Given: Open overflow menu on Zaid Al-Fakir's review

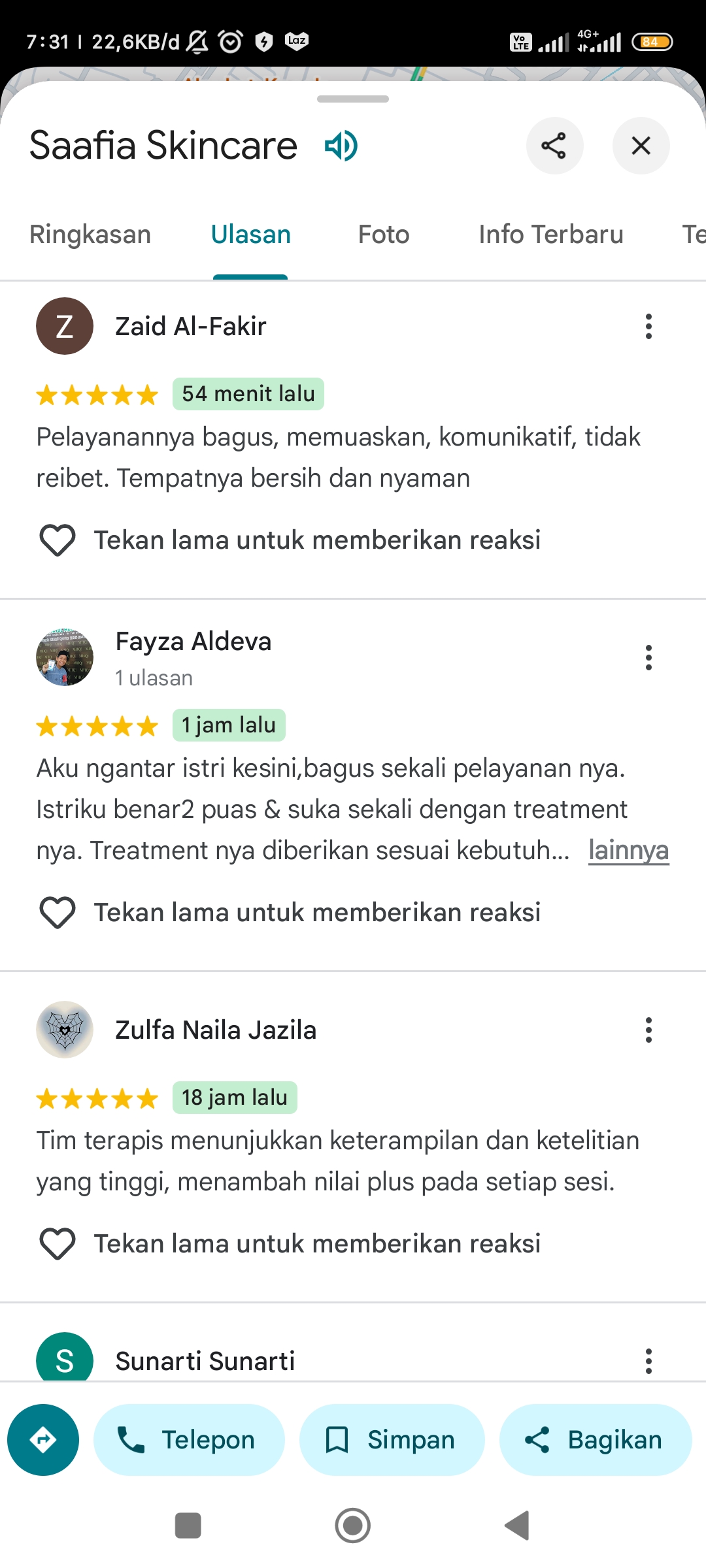Looking at the screenshot, I should pos(648,326).
